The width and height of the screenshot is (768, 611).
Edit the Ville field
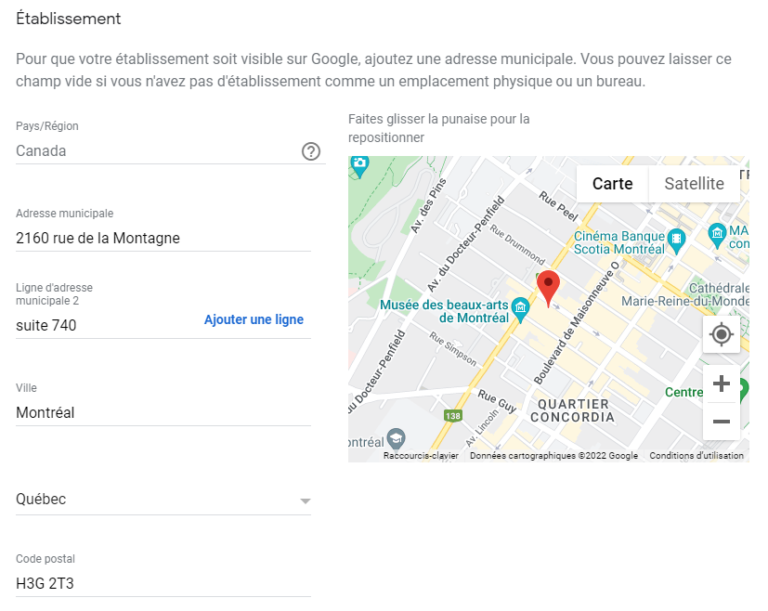point(162,412)
